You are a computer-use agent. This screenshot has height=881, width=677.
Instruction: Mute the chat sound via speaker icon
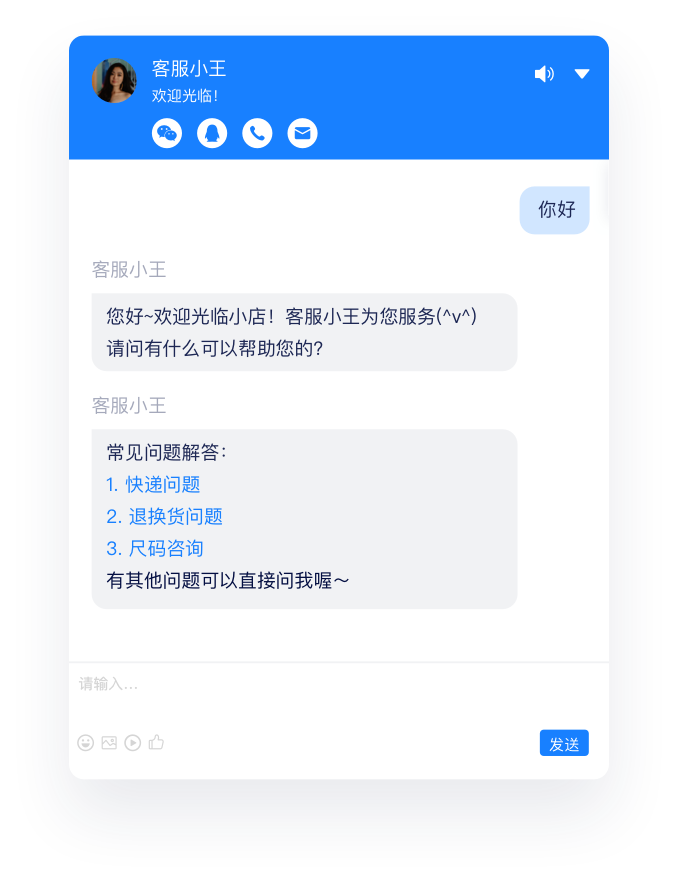(544, 74)
